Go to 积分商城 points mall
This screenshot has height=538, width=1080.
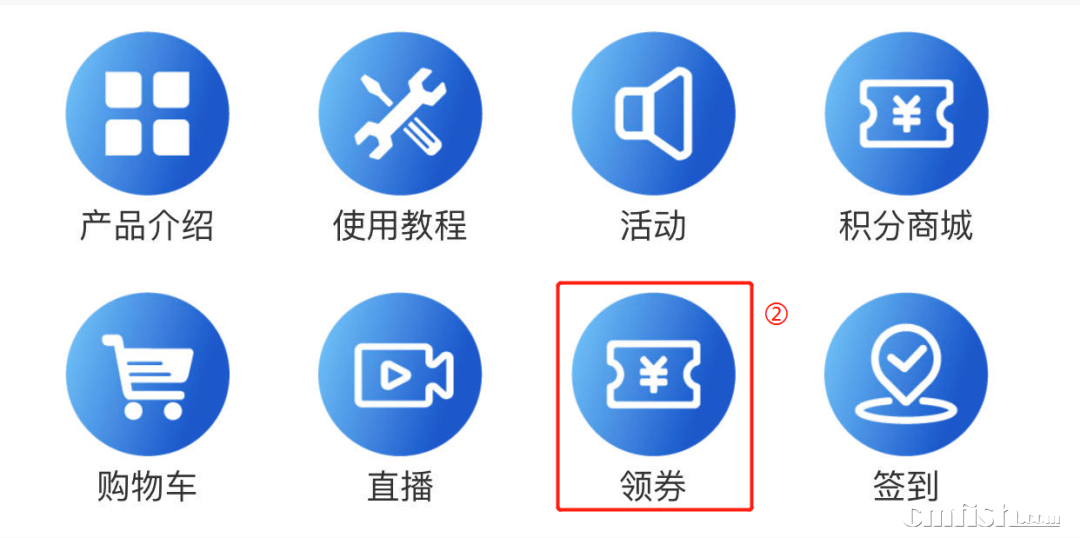pos(906,114)
